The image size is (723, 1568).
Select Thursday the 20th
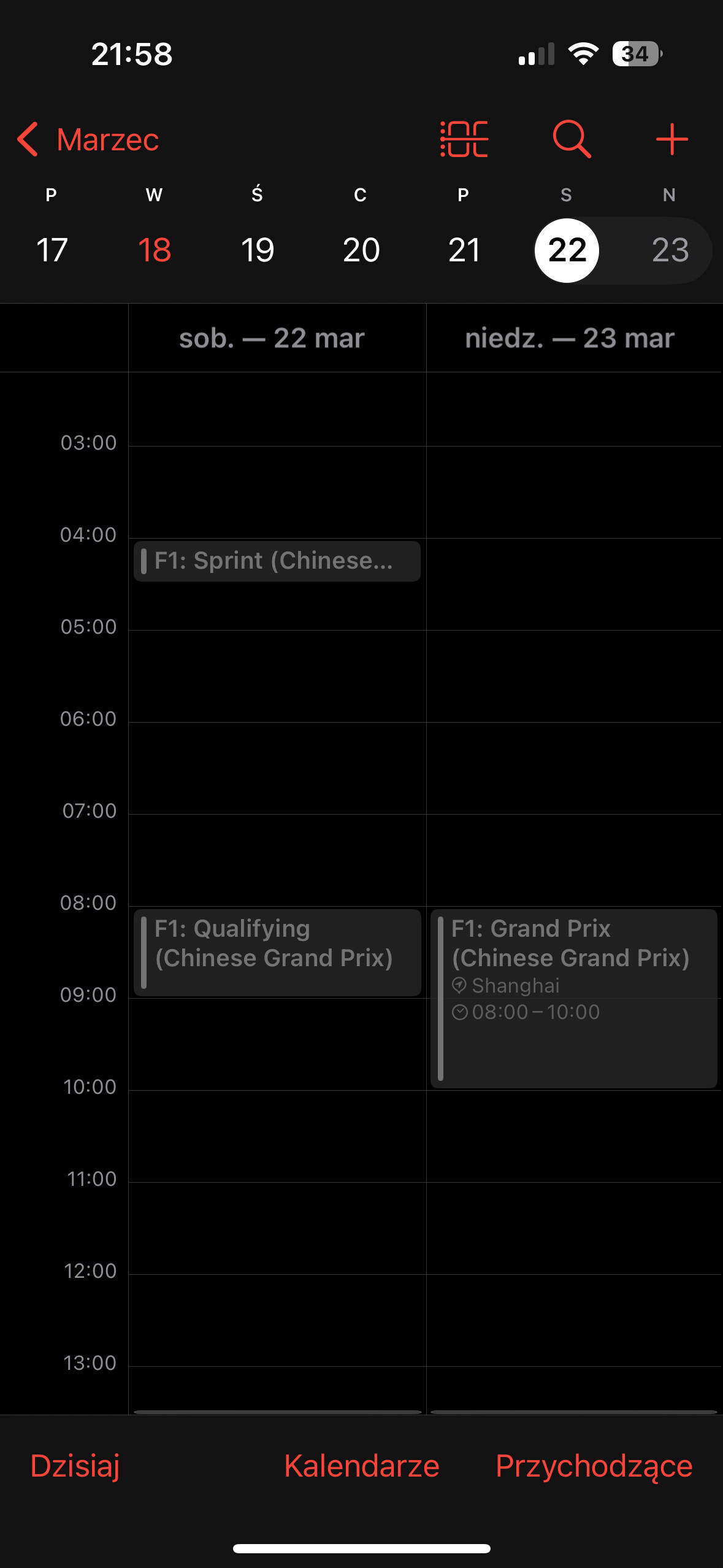(x=361, y=250)
